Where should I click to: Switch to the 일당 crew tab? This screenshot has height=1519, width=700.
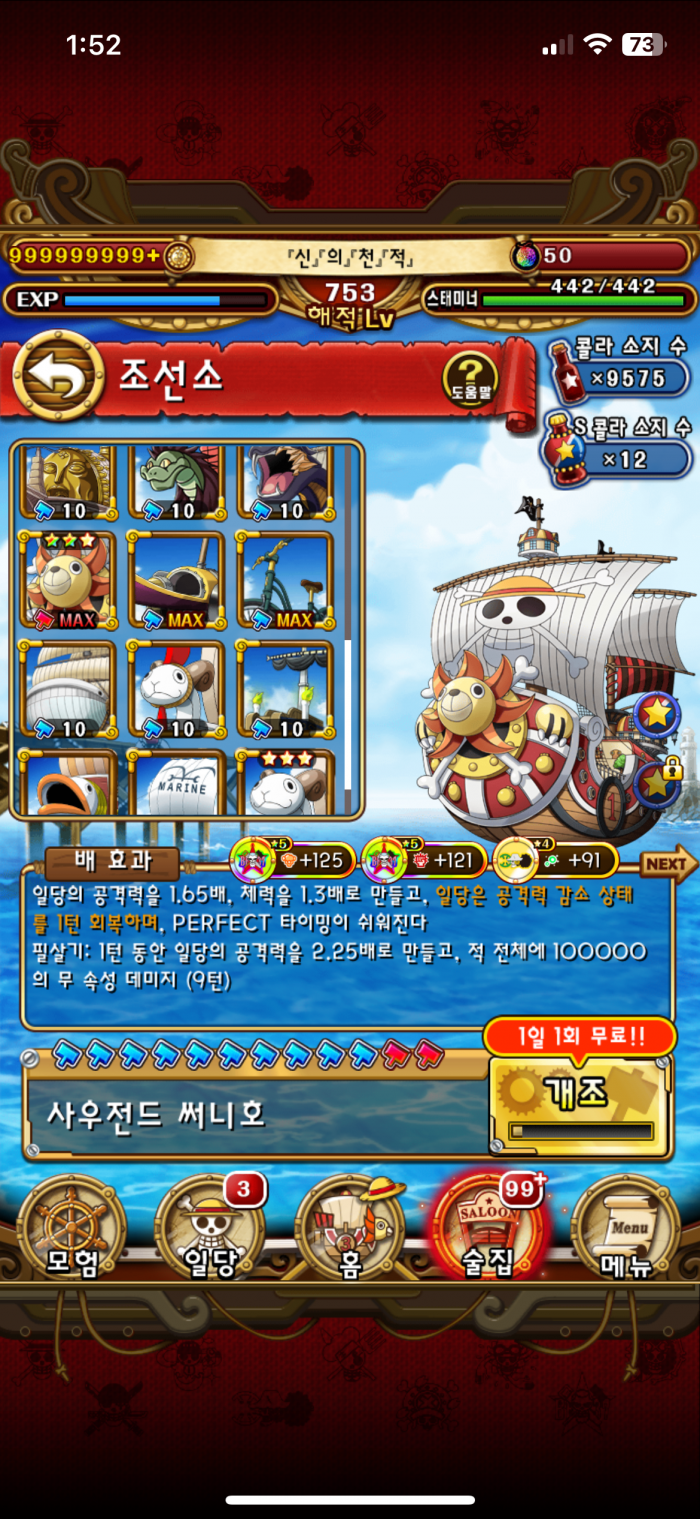[211, 1229]
